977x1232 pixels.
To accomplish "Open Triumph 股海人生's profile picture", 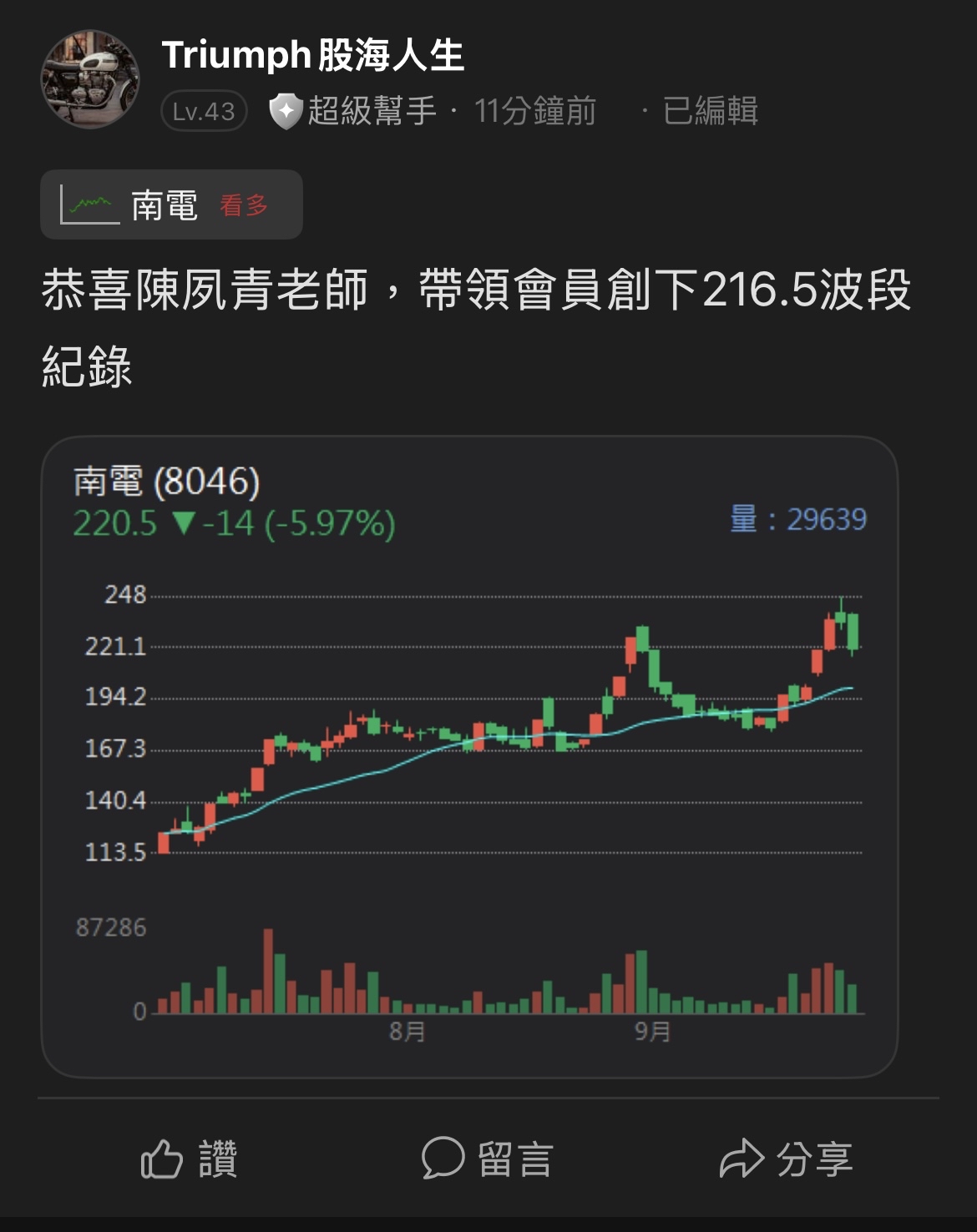I will coord(90,79).
